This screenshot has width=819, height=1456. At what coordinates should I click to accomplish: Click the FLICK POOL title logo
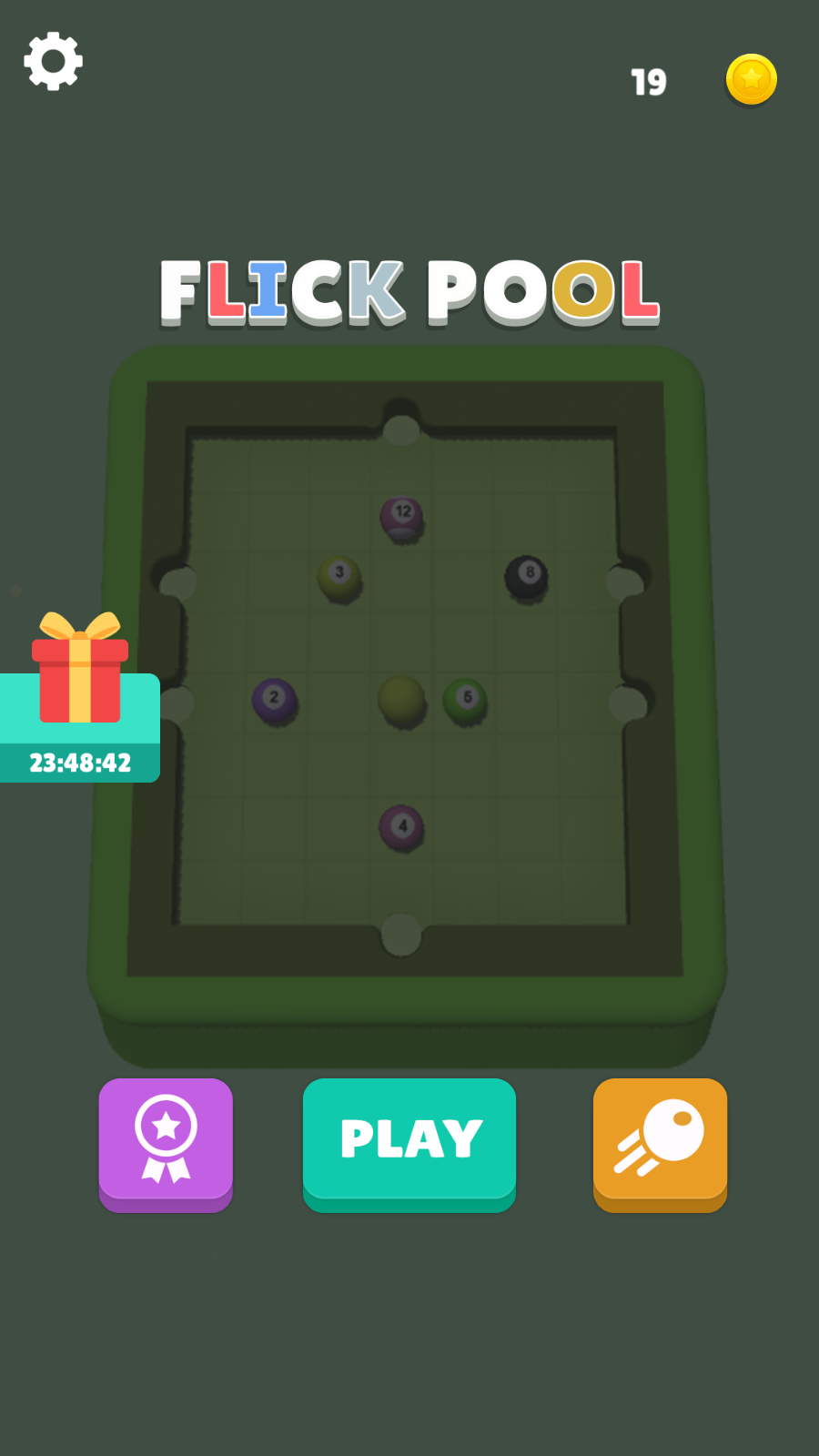coord(409,291)
